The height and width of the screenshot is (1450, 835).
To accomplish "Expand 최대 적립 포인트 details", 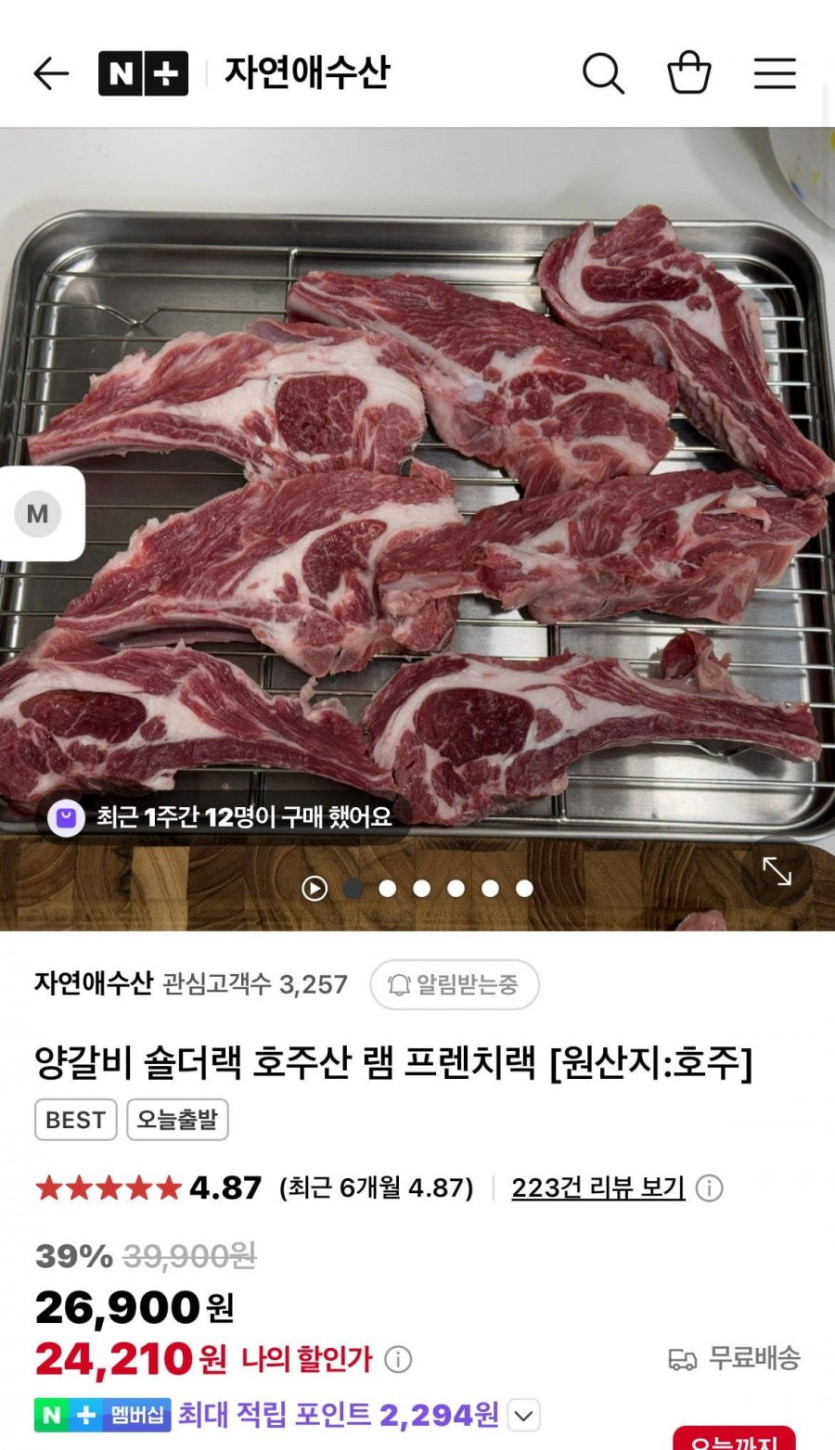I will point(524,1415).
